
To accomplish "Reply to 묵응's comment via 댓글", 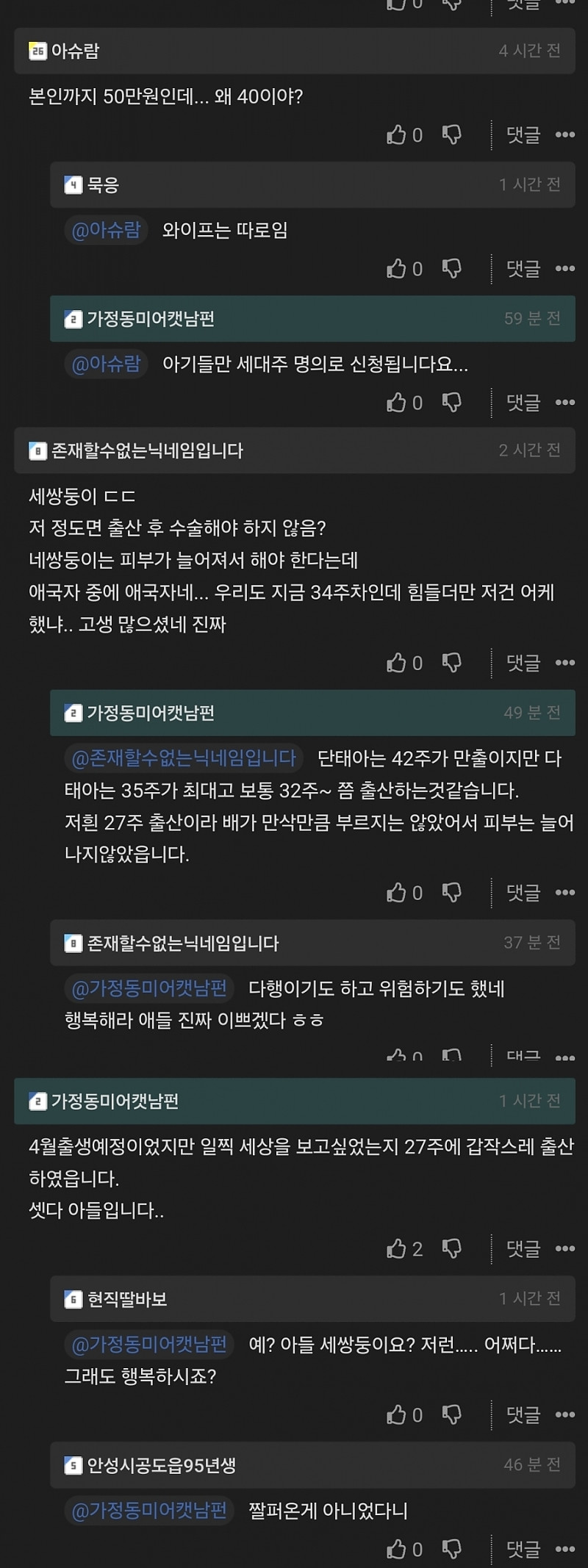I will (523, 269).
